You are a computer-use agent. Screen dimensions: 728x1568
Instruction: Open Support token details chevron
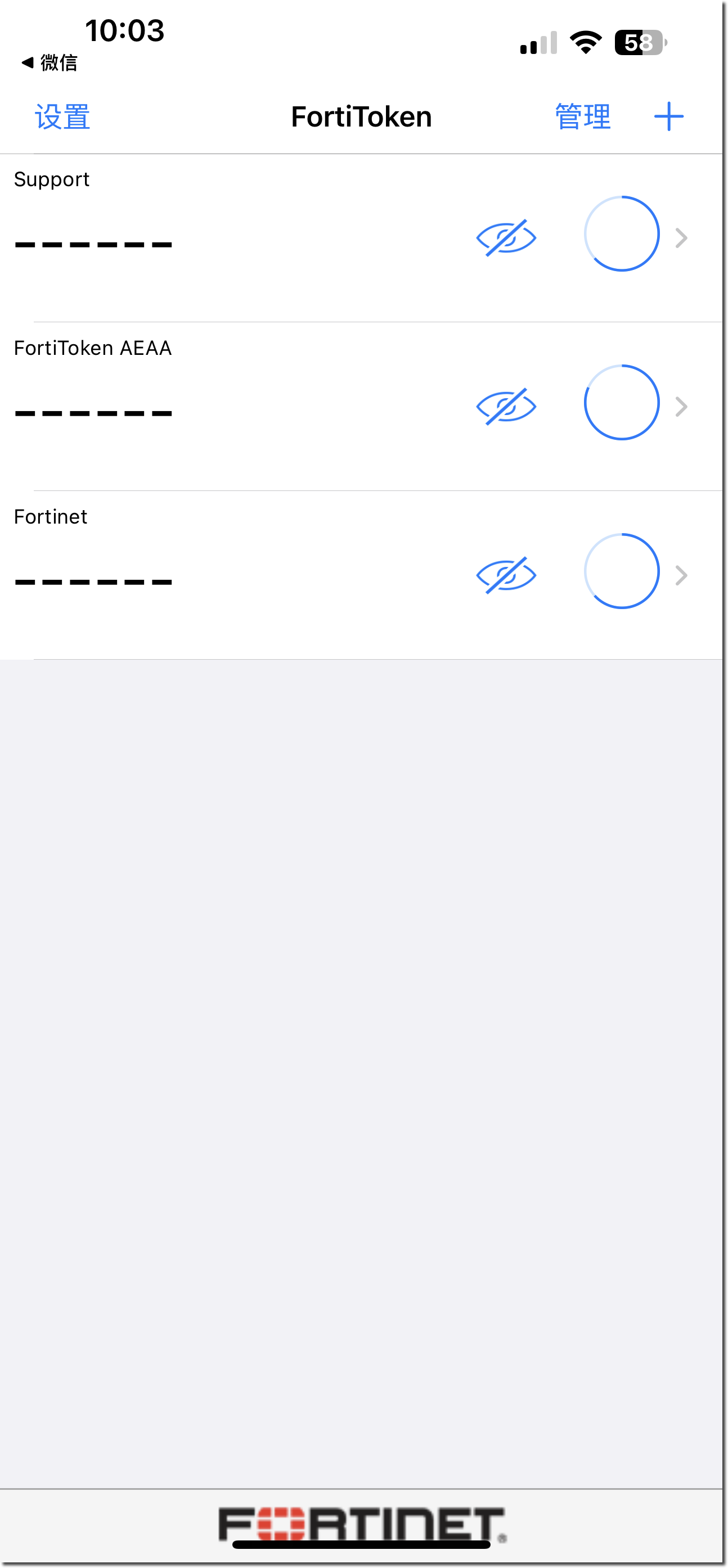click(x=681, y=237)
